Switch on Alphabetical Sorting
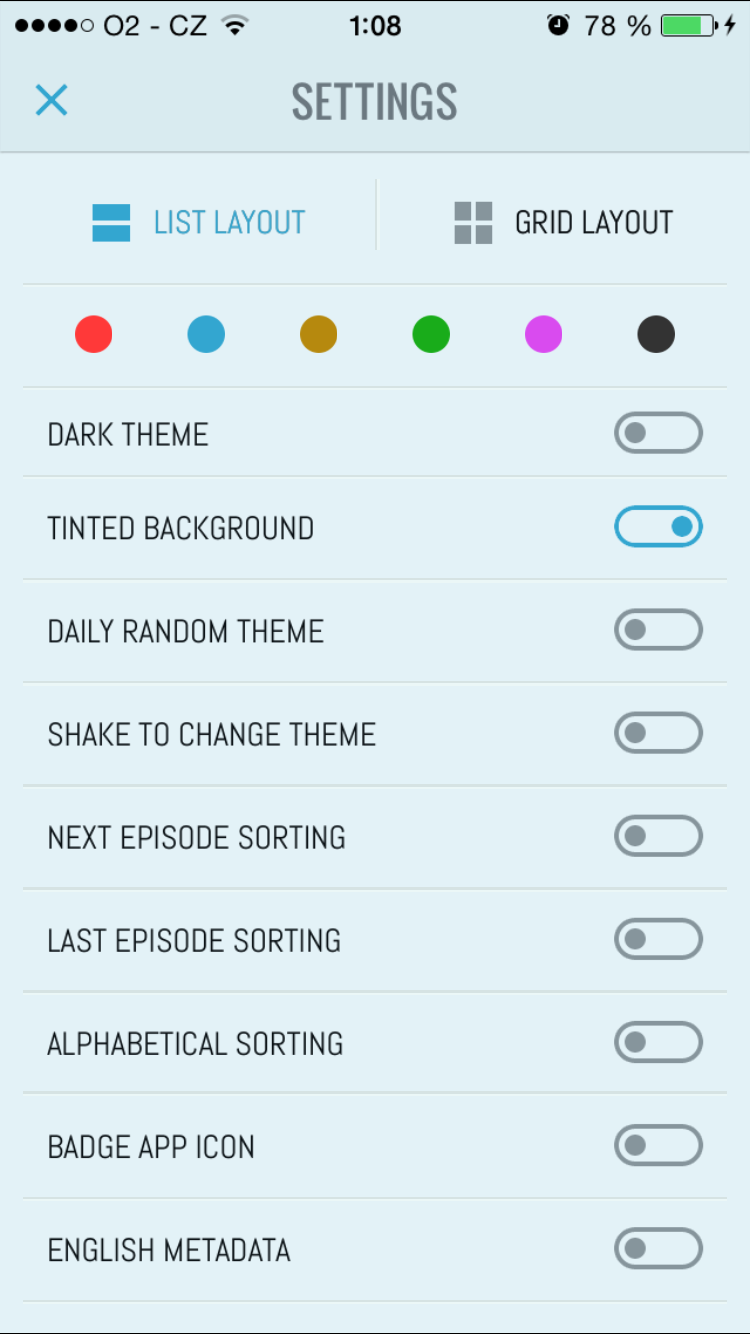The image size is (750, 1334). (x=658, y=1042)
